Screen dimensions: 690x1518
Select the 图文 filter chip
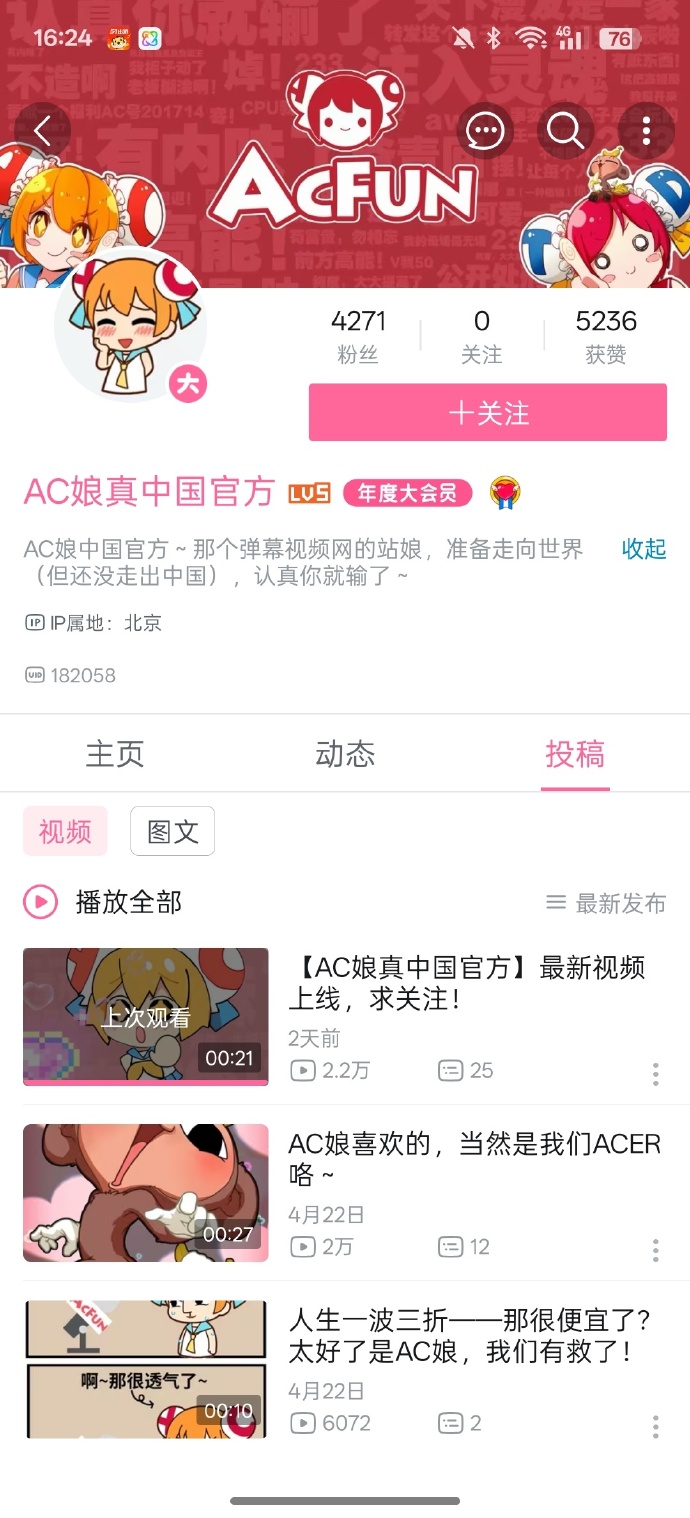click(x=172, y=831)
